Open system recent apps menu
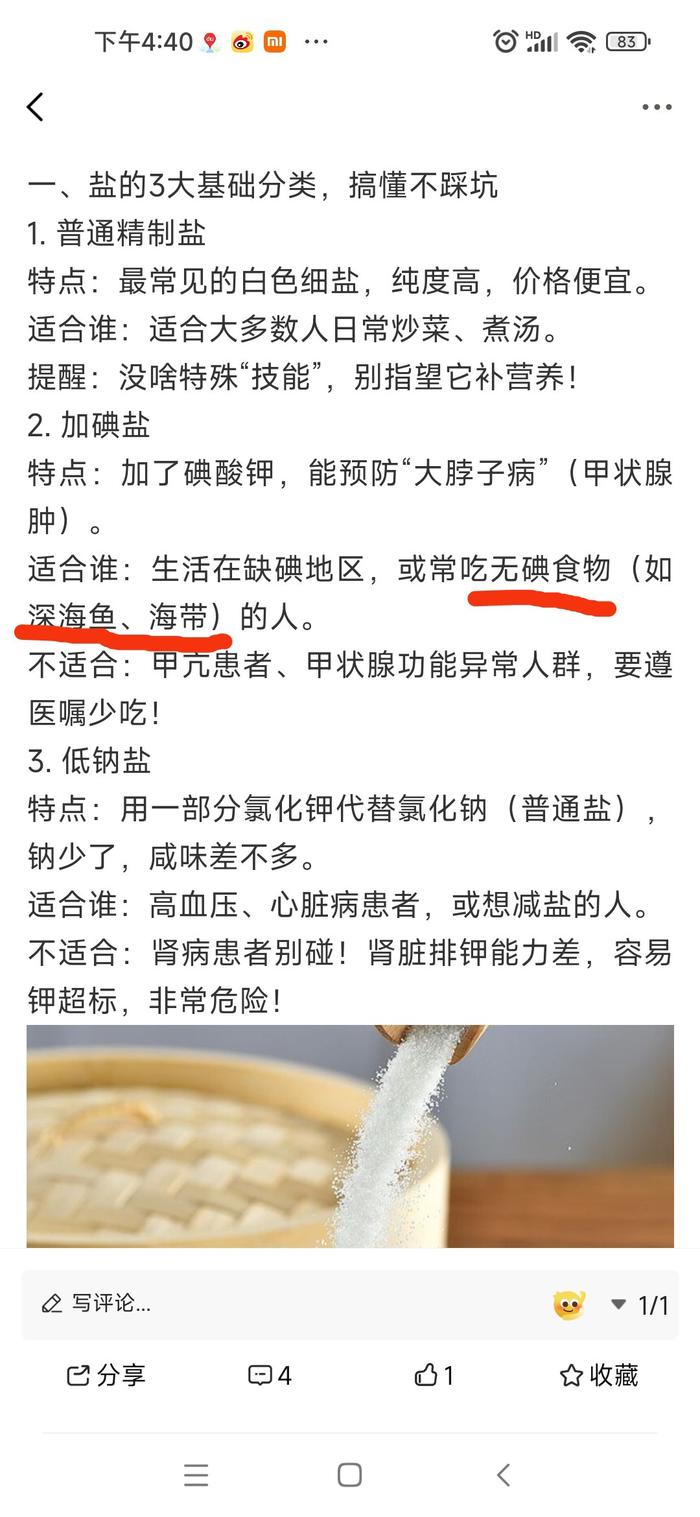 tap(196, 1474)
